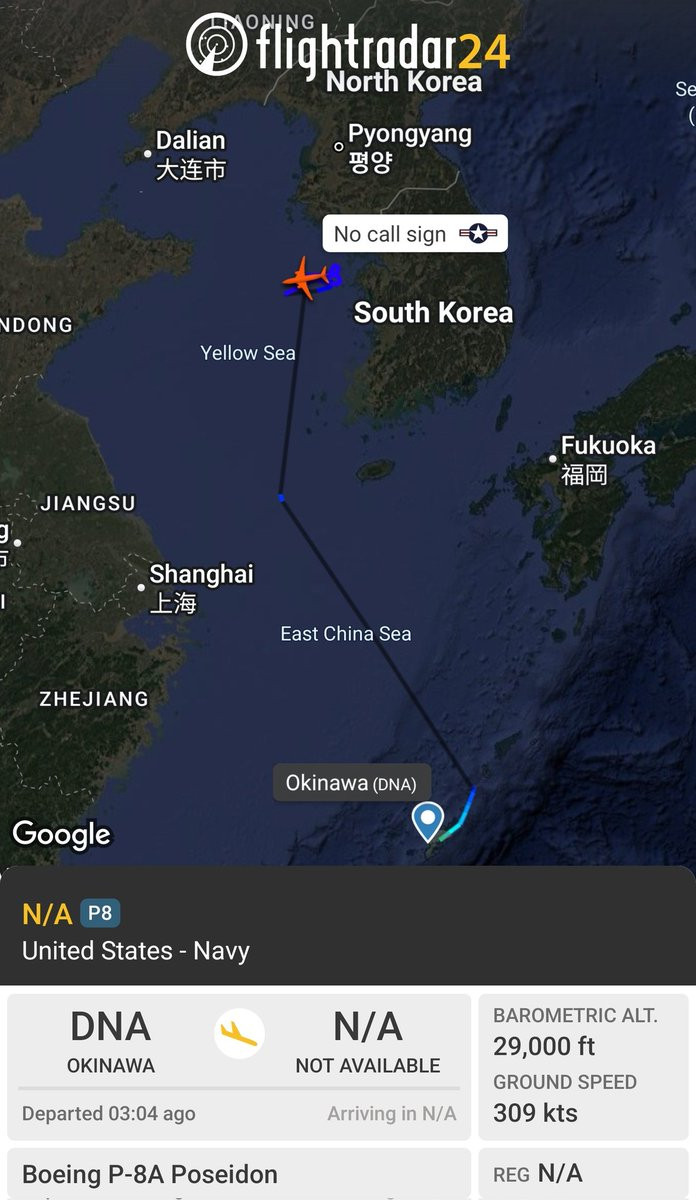The image size is (696, 1200).
Task: Open DNA Okinawa departure airport details
Action: [111, 1042]
